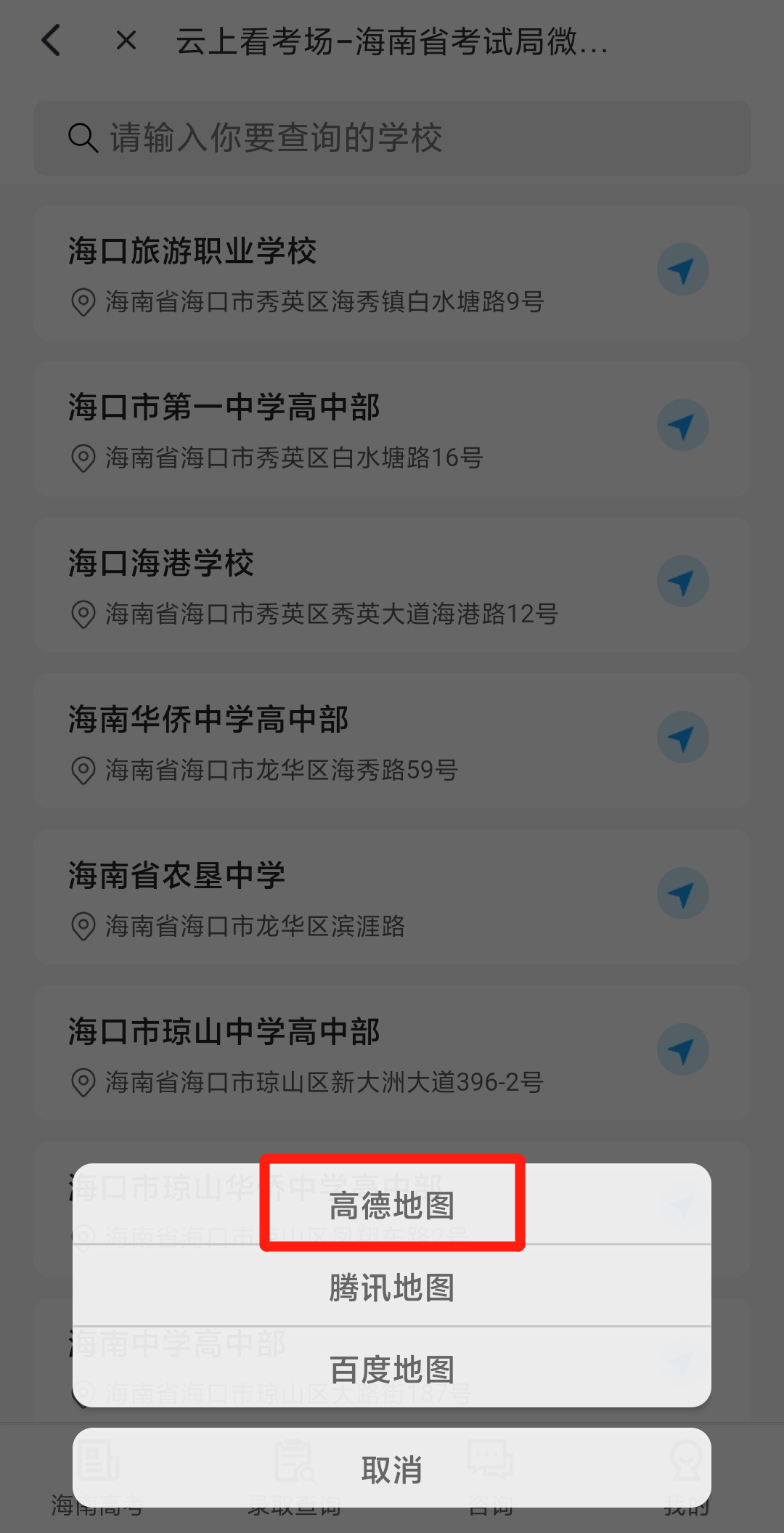Pick 百度地图 option
This screenshot has height=1533, width=784.
click(x=392, y=1370)
